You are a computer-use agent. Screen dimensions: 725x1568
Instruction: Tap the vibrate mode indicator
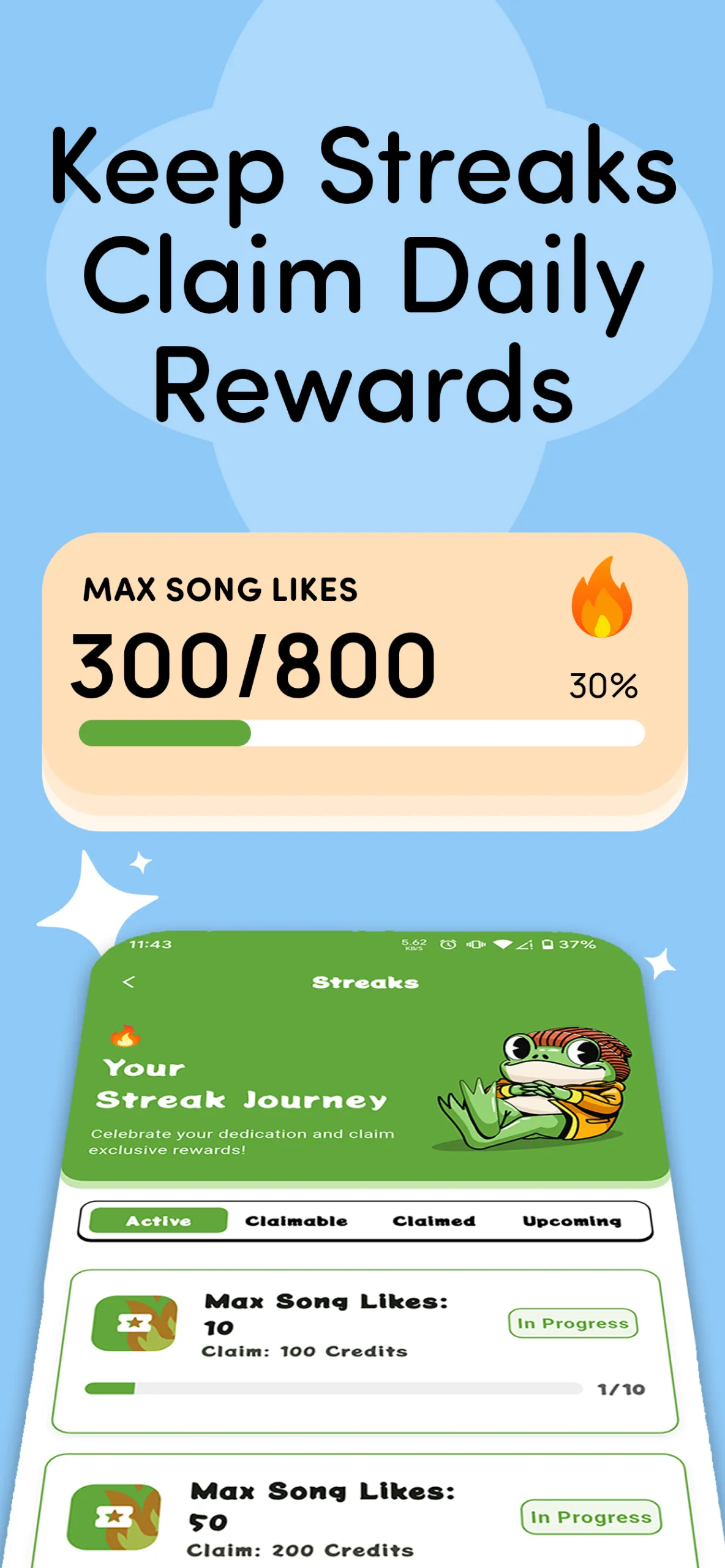point(477,944)
